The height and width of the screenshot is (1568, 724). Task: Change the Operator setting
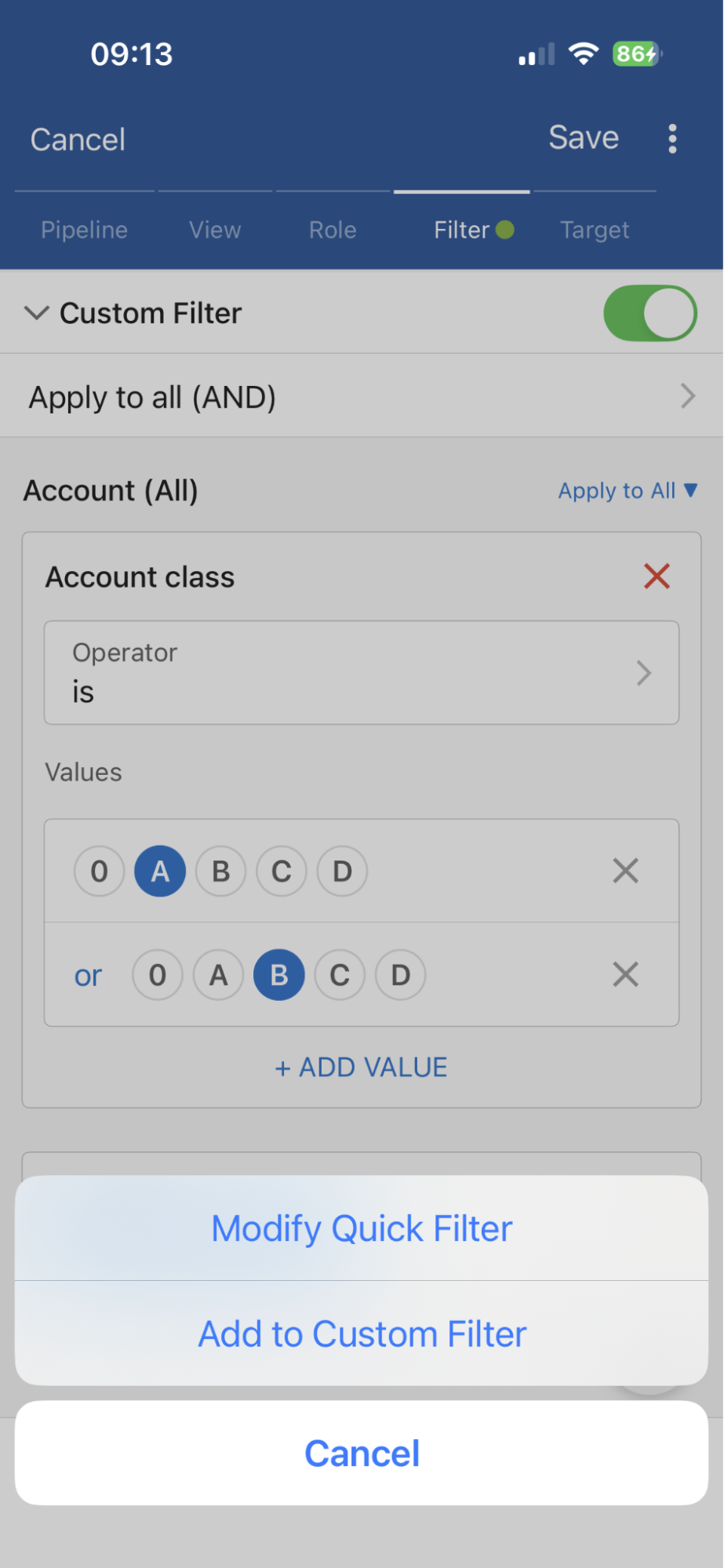coord(362,672)
